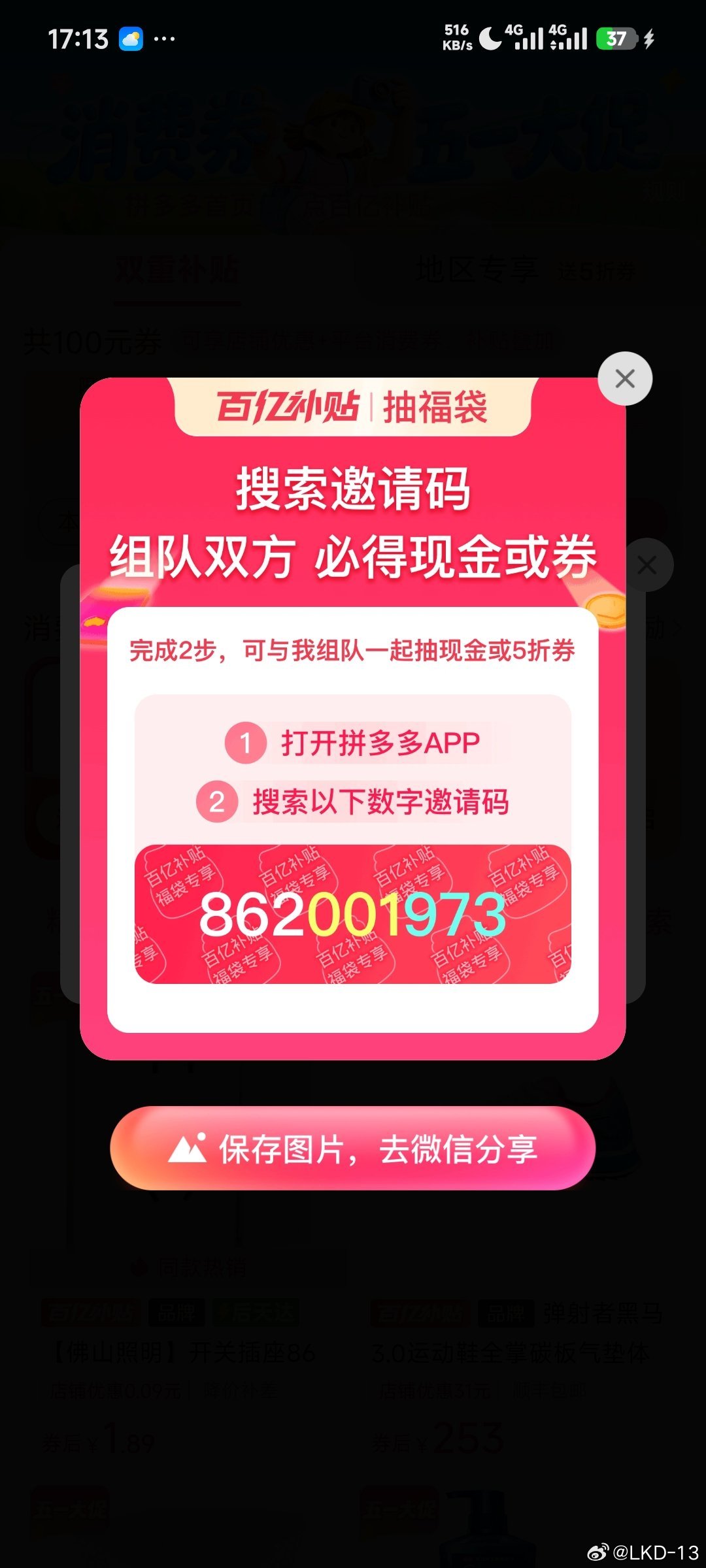
Task: Tap 保存图片，去微信分享 button
Action: point(353,1149)
